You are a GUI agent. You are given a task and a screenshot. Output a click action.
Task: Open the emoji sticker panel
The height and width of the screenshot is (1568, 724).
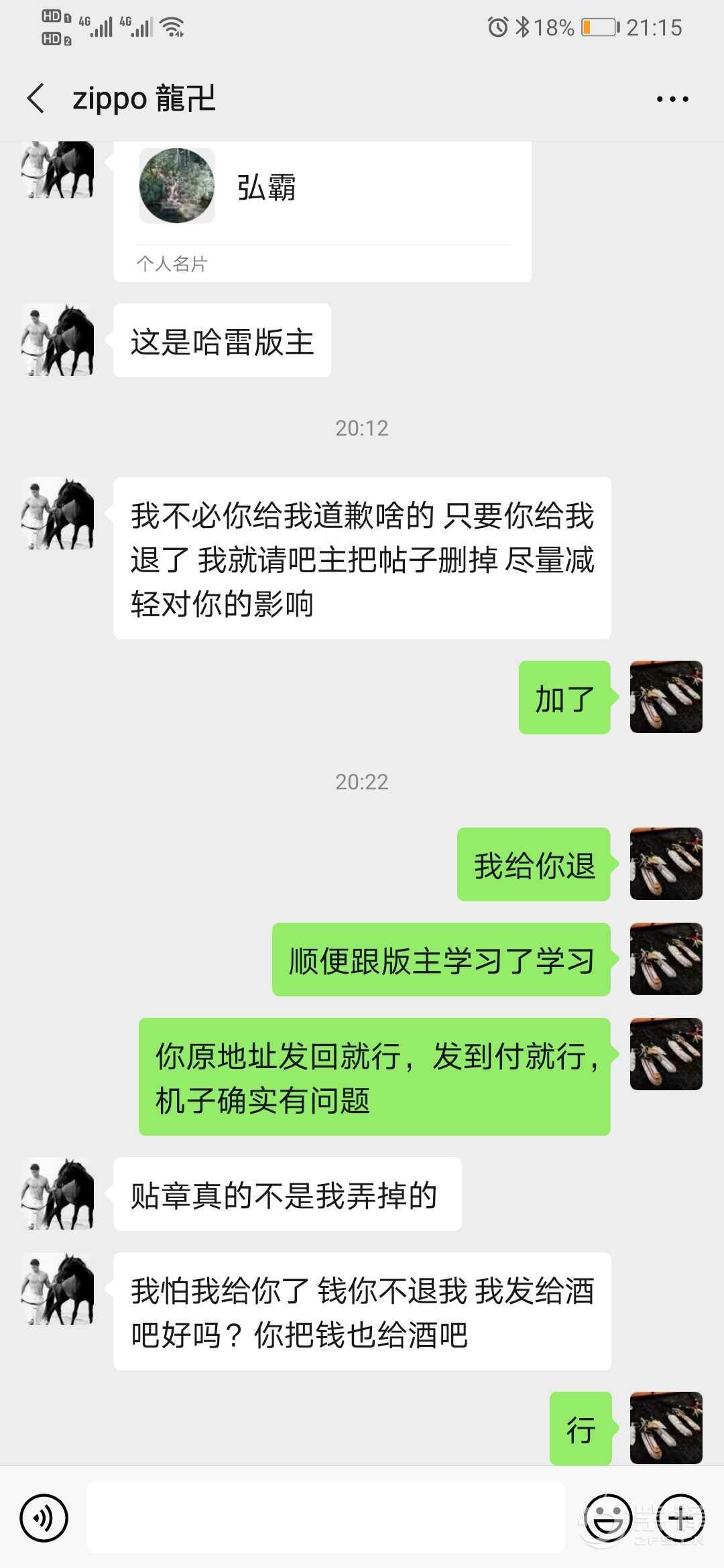pos(607,1518)
